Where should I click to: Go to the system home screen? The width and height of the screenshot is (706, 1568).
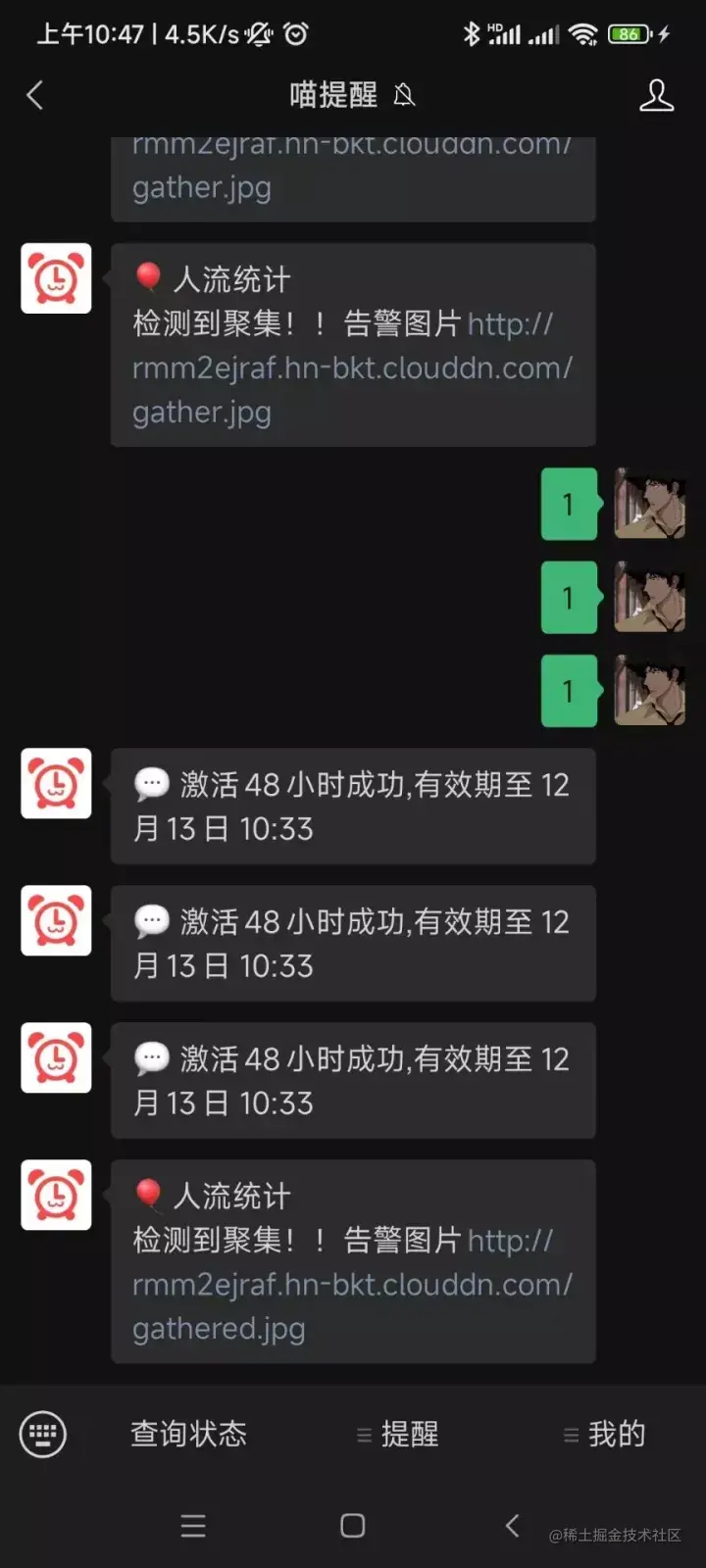(x=353, y=1525)
